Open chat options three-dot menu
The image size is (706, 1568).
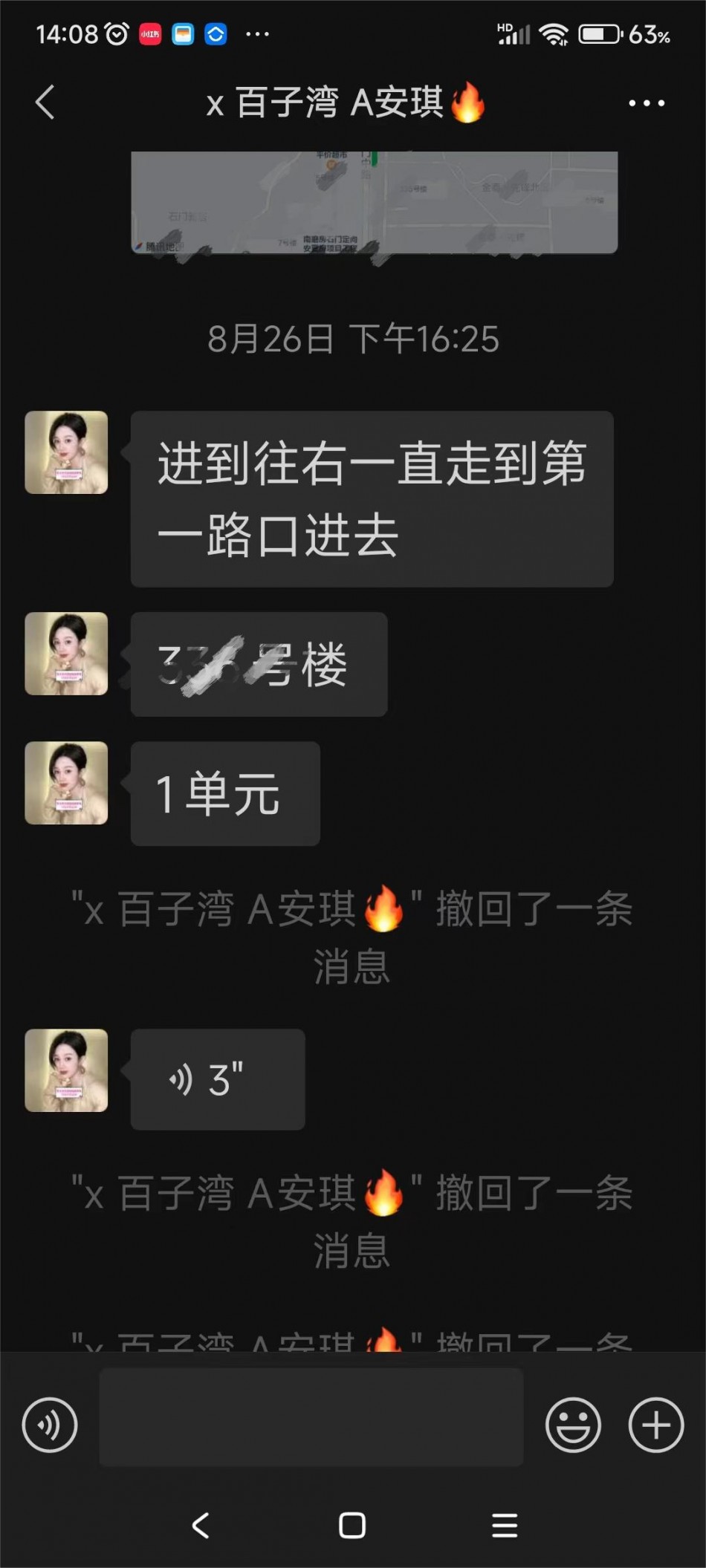[x=646, y=103]
